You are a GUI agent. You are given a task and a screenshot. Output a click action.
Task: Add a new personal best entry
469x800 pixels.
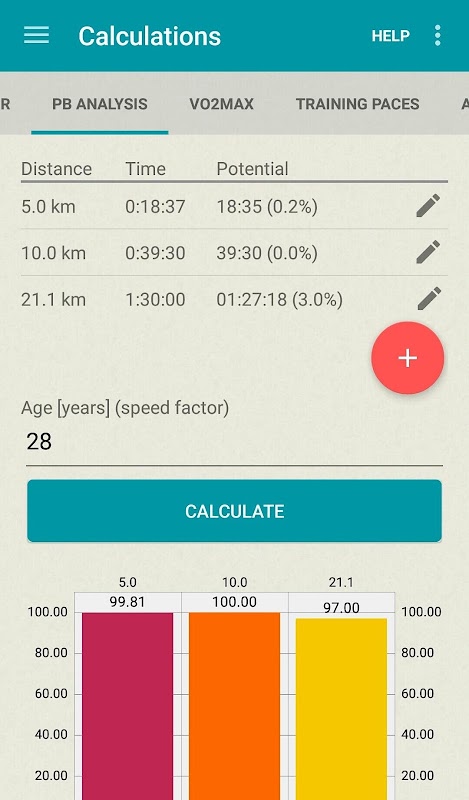click(407, 358)
